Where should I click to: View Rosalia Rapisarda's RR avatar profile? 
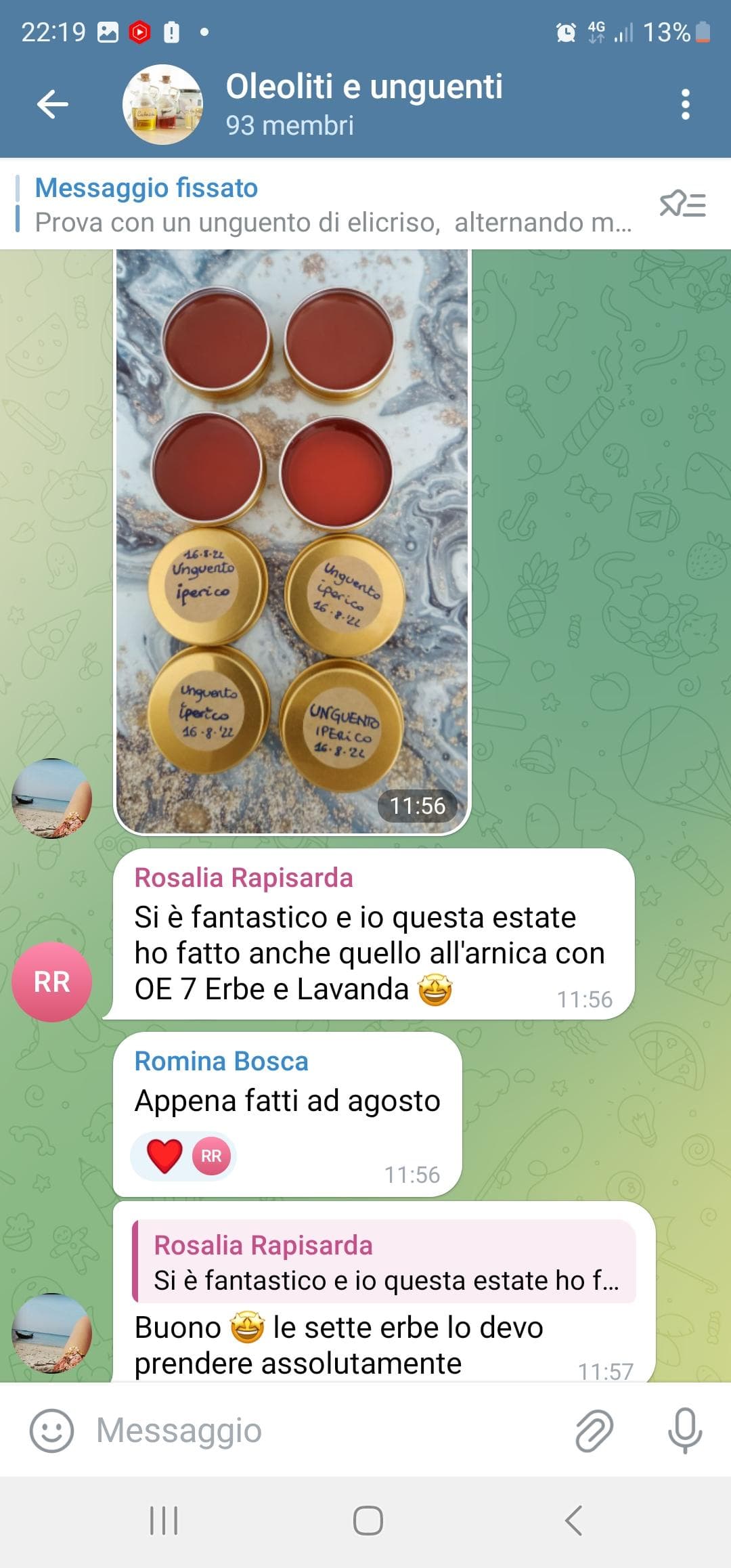[x=51, y=981]
